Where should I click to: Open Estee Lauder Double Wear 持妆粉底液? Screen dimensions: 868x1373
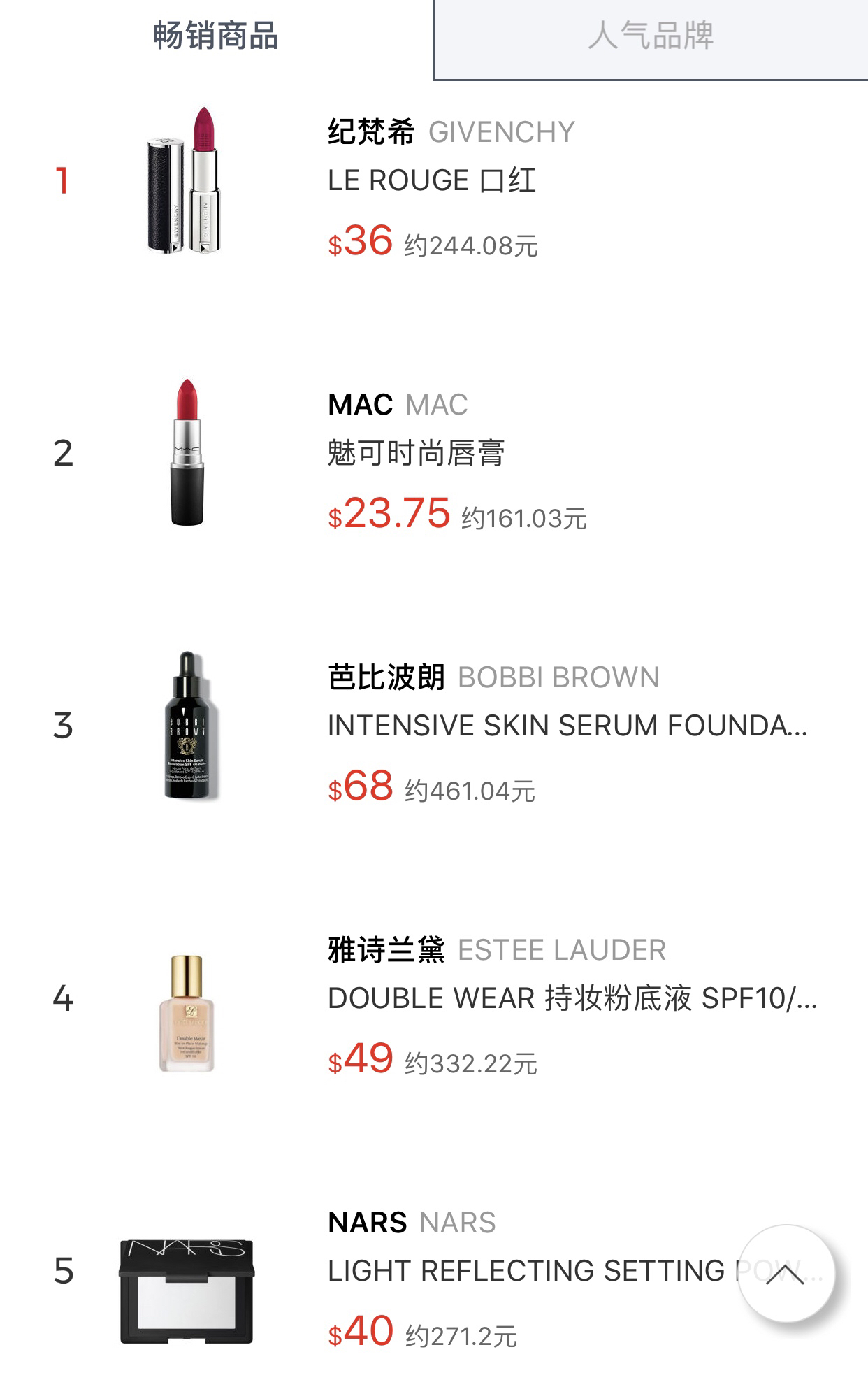pyautogui.click(x=572, y=998)
